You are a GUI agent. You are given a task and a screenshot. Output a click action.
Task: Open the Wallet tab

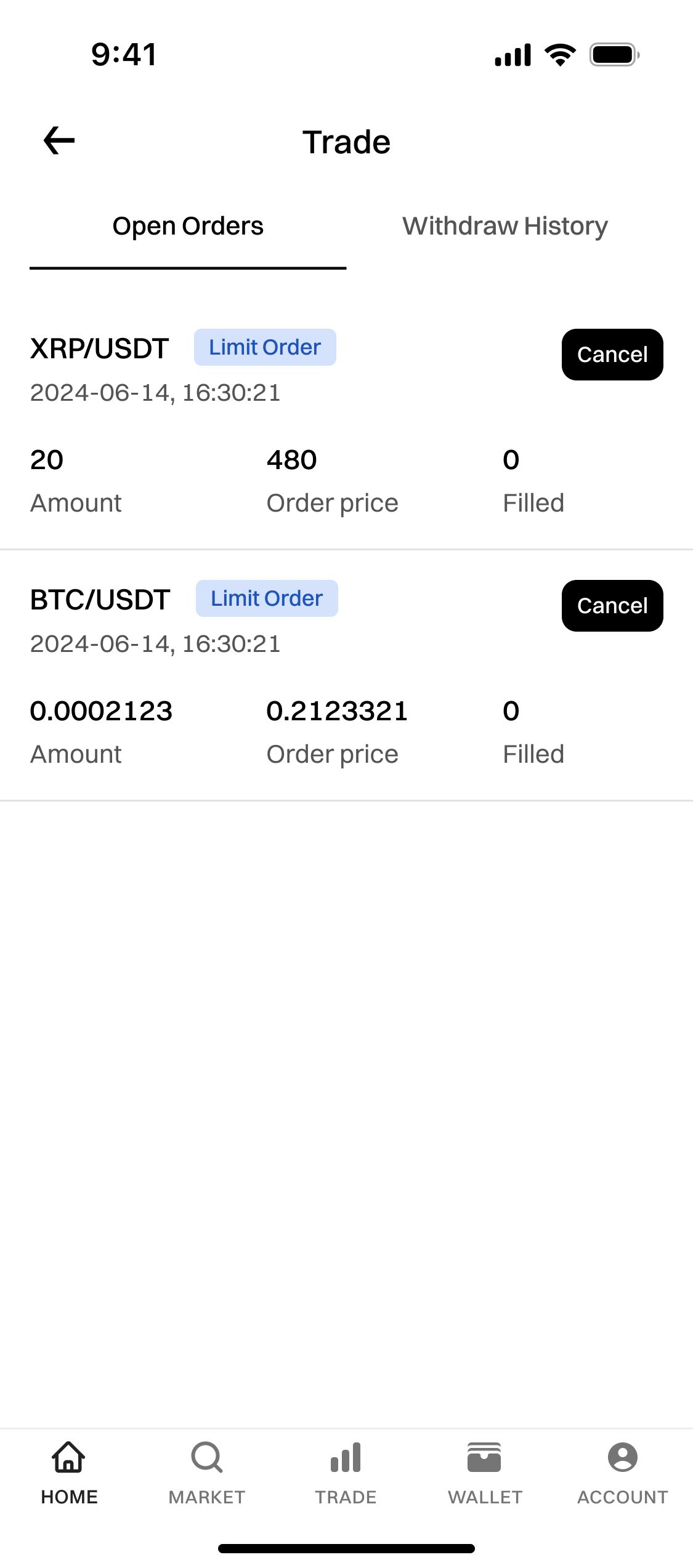pos(485,1473)
